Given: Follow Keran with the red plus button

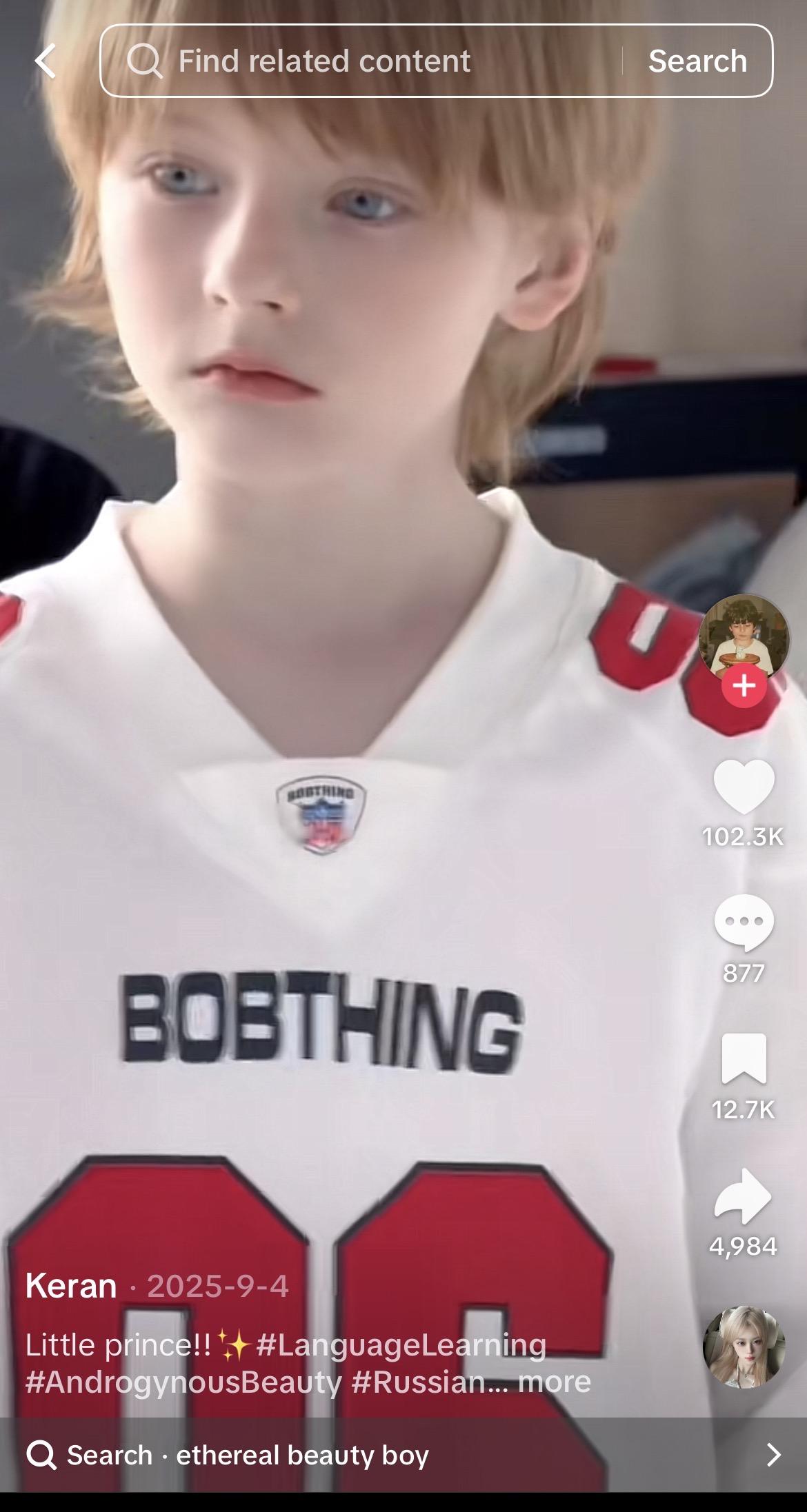Looking at the screenshot, I should (x=744, y=685).
